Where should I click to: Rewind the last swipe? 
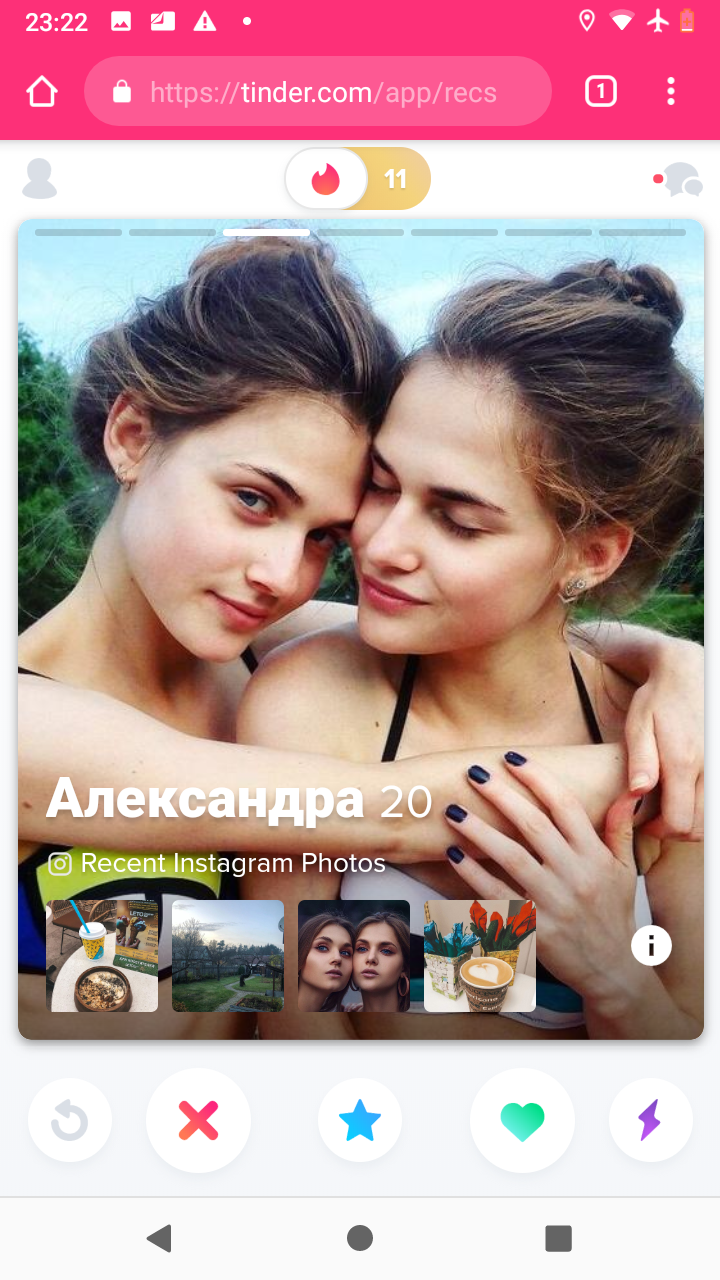click(x=70, y=1120)
